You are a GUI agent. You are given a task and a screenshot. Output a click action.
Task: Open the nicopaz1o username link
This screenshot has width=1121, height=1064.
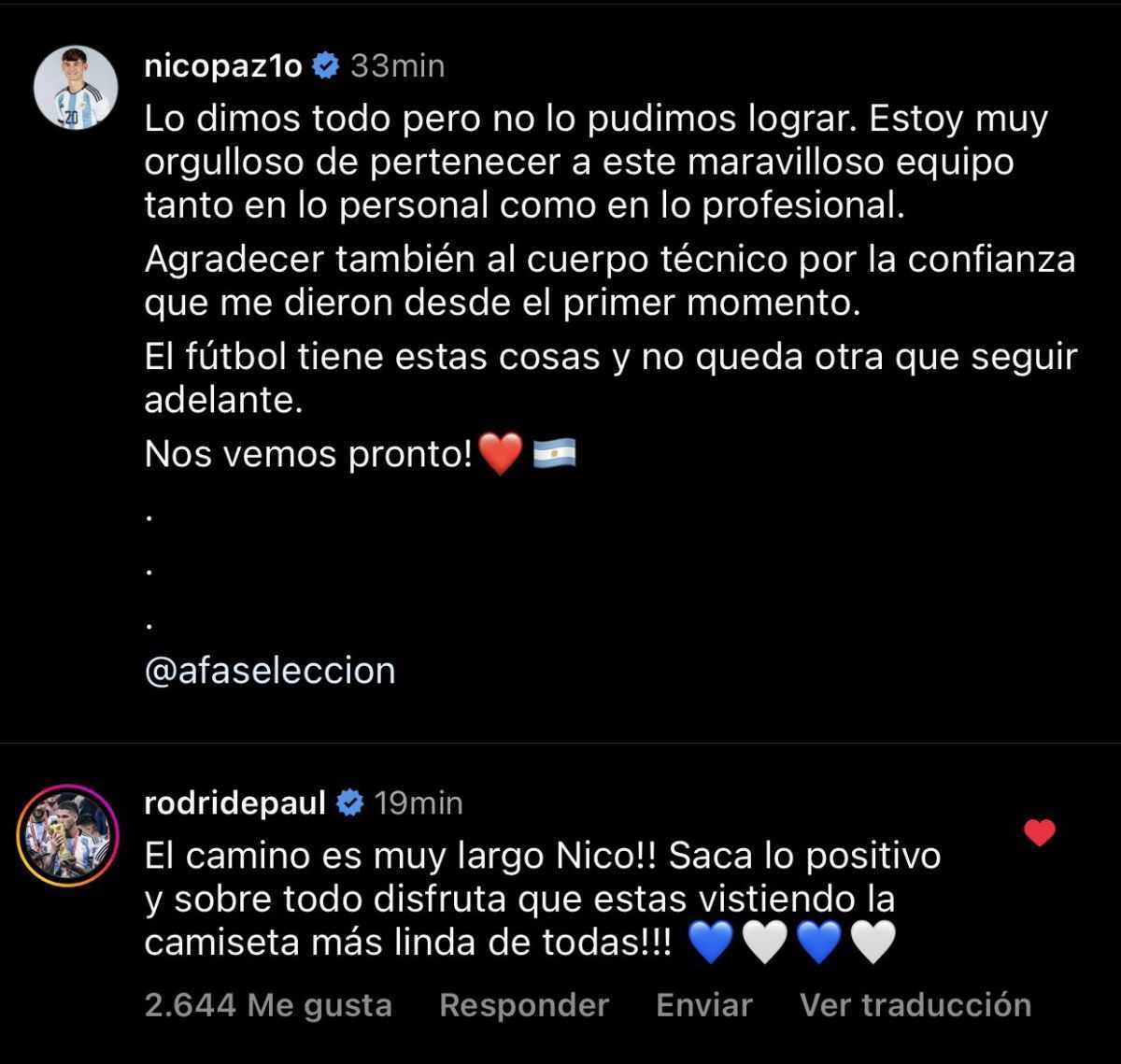224,65
